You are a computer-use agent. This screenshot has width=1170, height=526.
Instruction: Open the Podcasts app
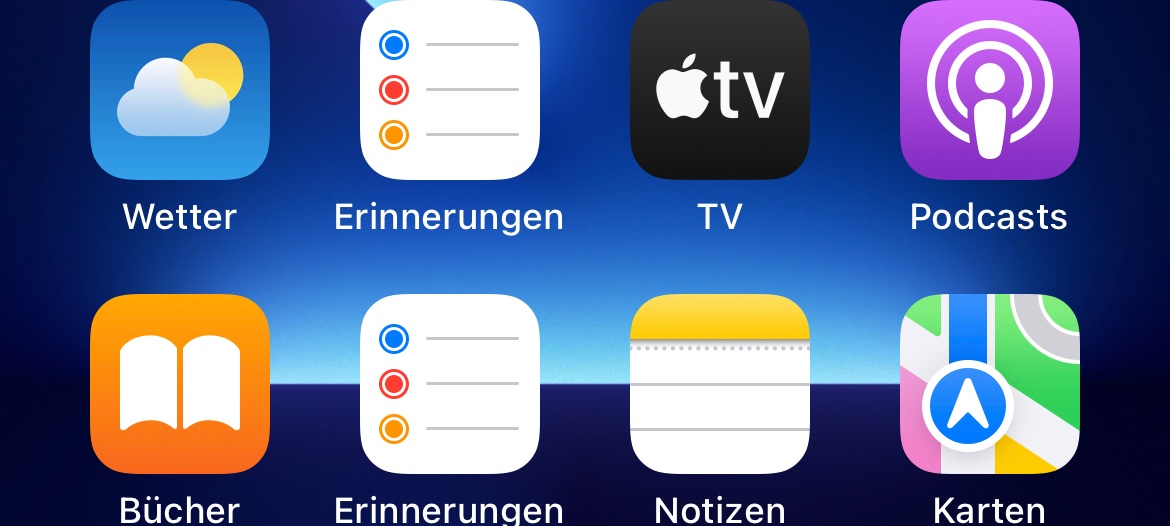989,90
